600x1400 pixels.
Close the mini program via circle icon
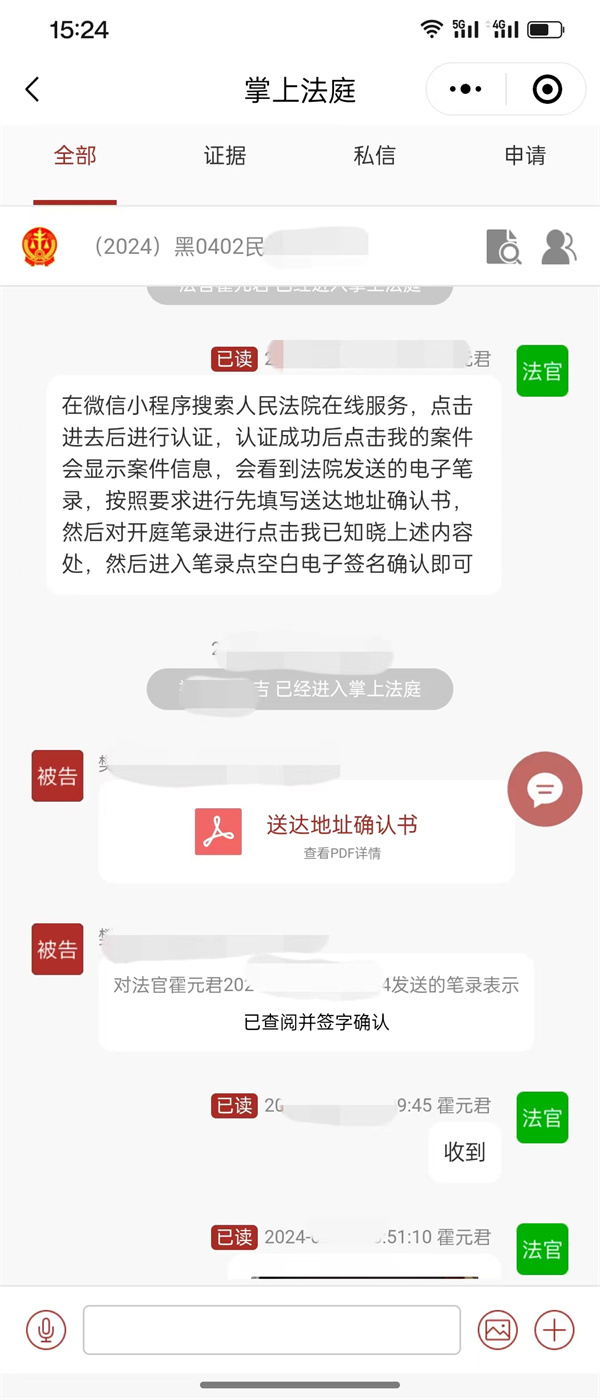[547, 90]
